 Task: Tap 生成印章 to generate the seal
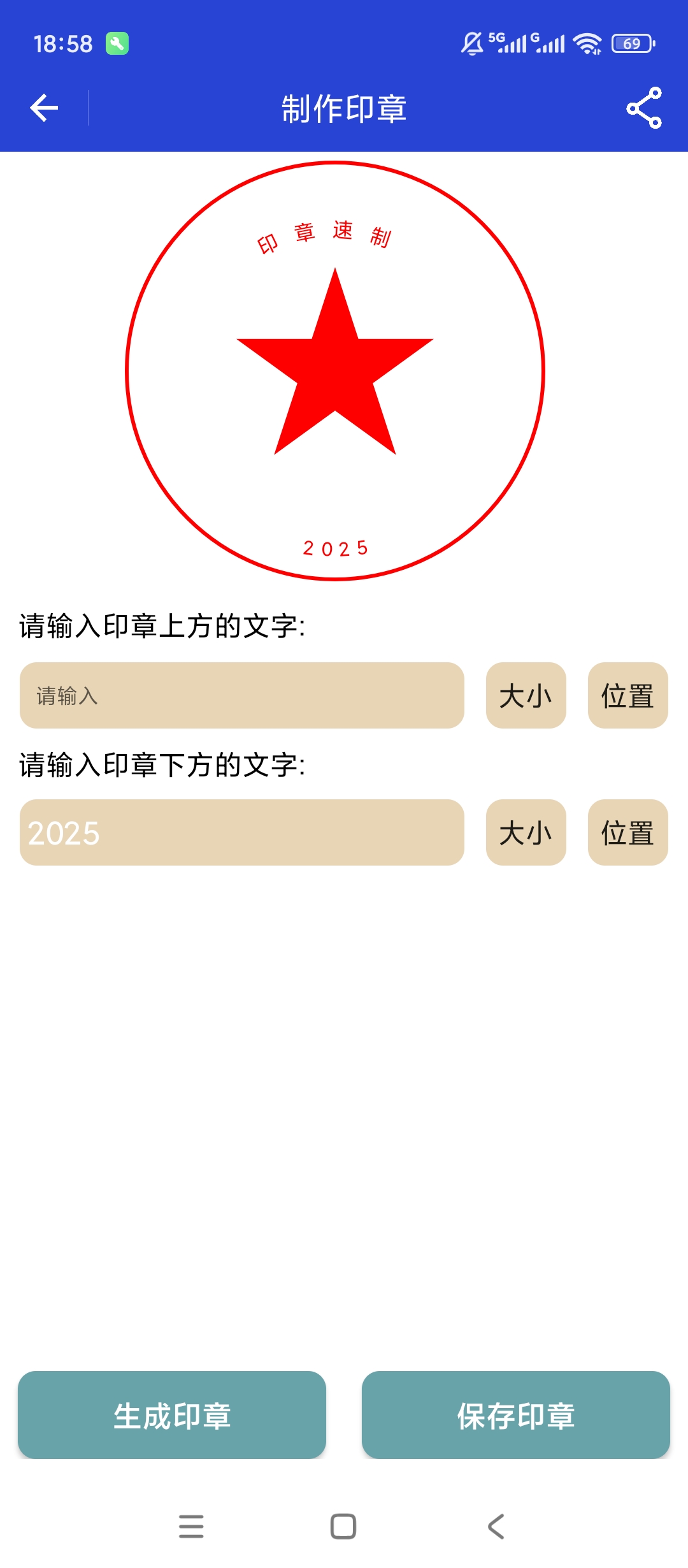pyautogui.click(x=172, y=1415)
